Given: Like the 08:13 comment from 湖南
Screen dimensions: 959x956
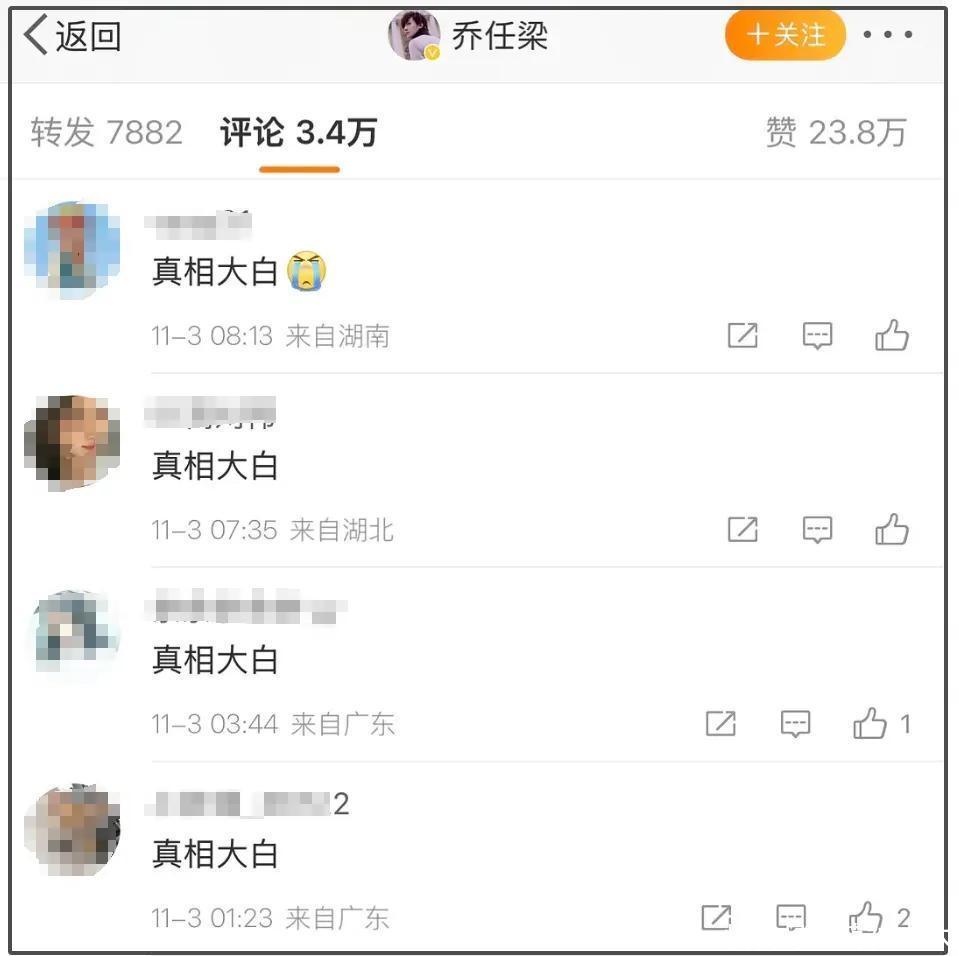Looking at the screenshot, I should click(x=891, y=336).
